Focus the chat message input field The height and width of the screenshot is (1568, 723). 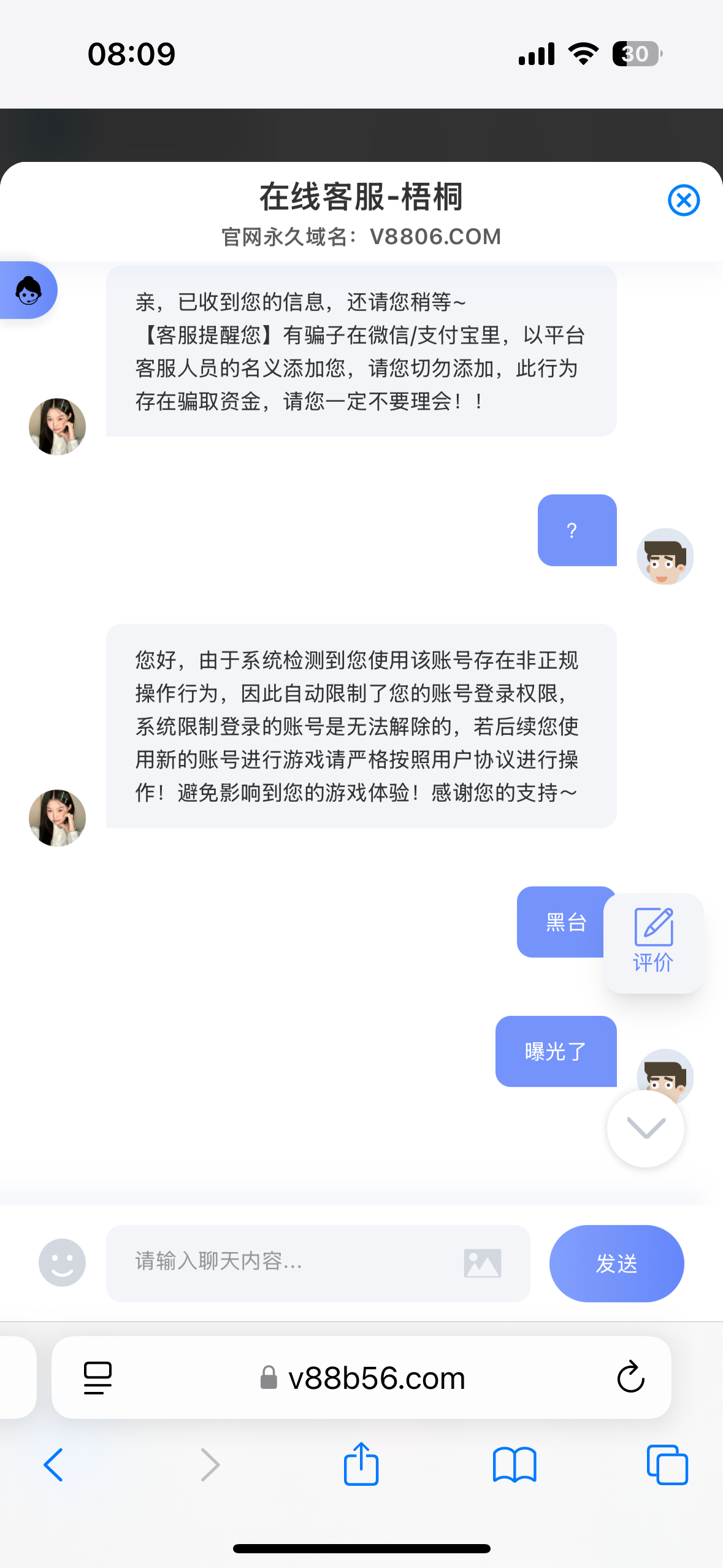pos(282,1262)
